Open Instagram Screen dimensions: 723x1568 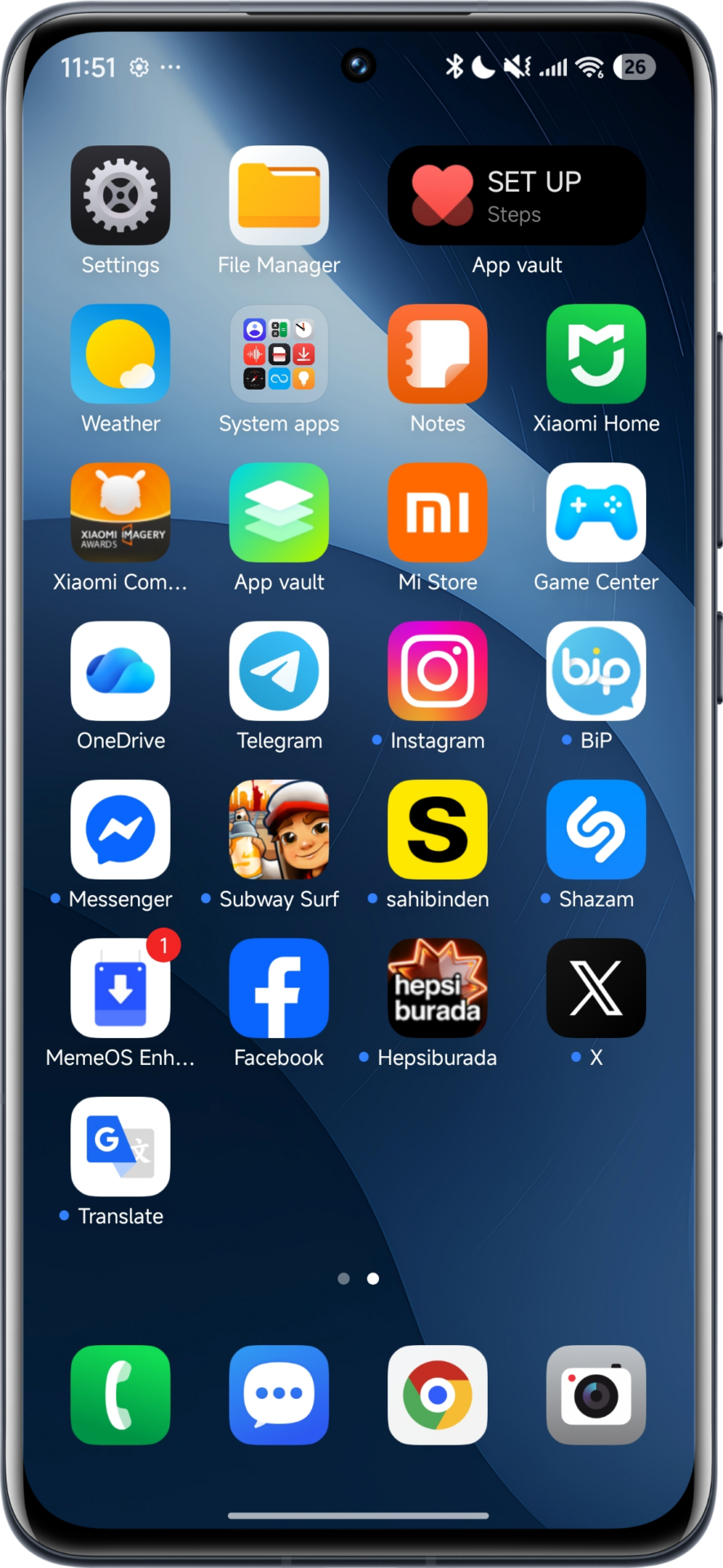click(437, 671)
